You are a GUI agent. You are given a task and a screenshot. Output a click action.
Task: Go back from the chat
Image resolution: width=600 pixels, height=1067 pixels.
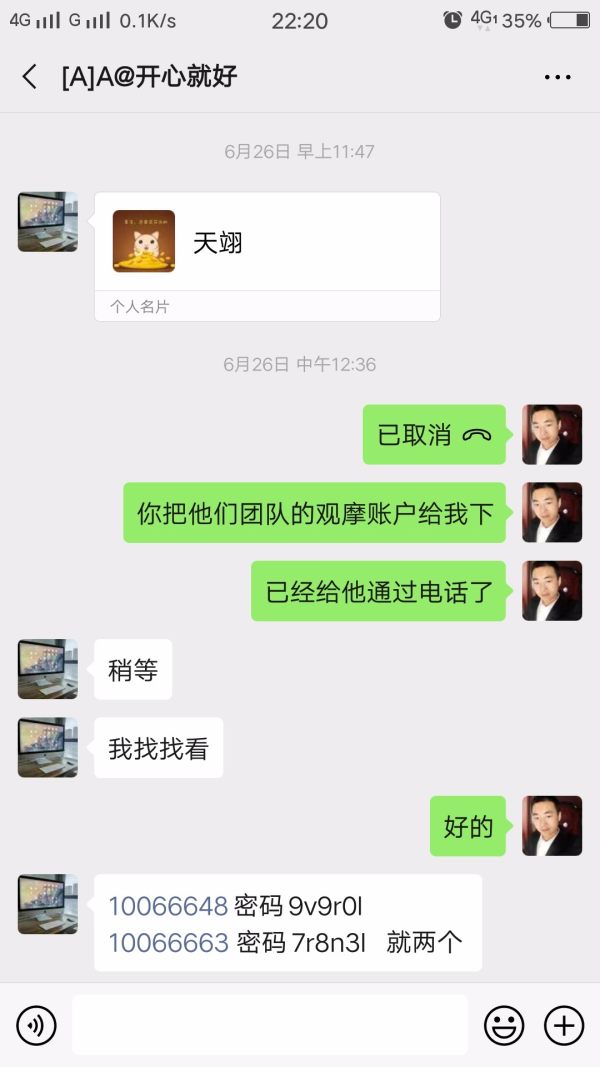pos(30,77)
